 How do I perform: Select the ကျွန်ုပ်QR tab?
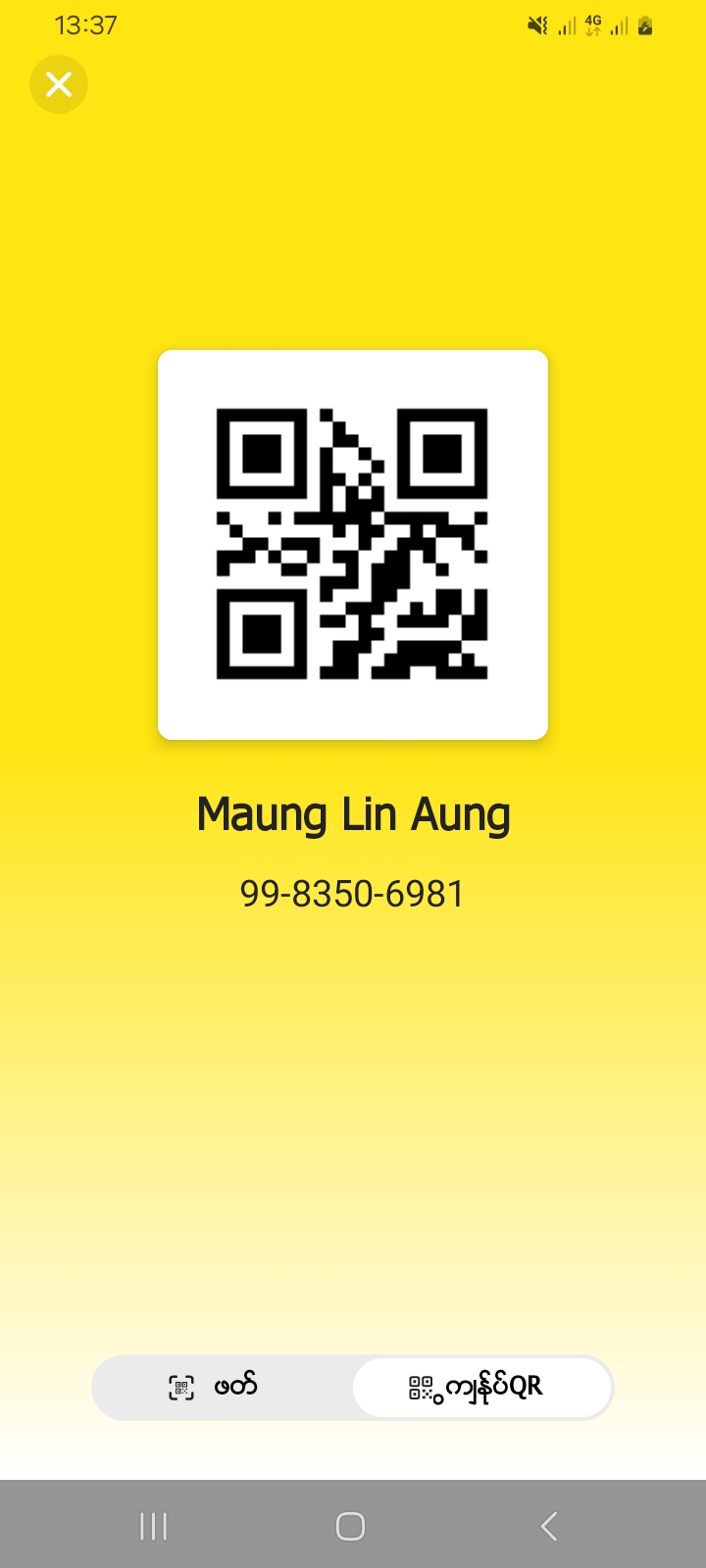(x=482, y=1387)
